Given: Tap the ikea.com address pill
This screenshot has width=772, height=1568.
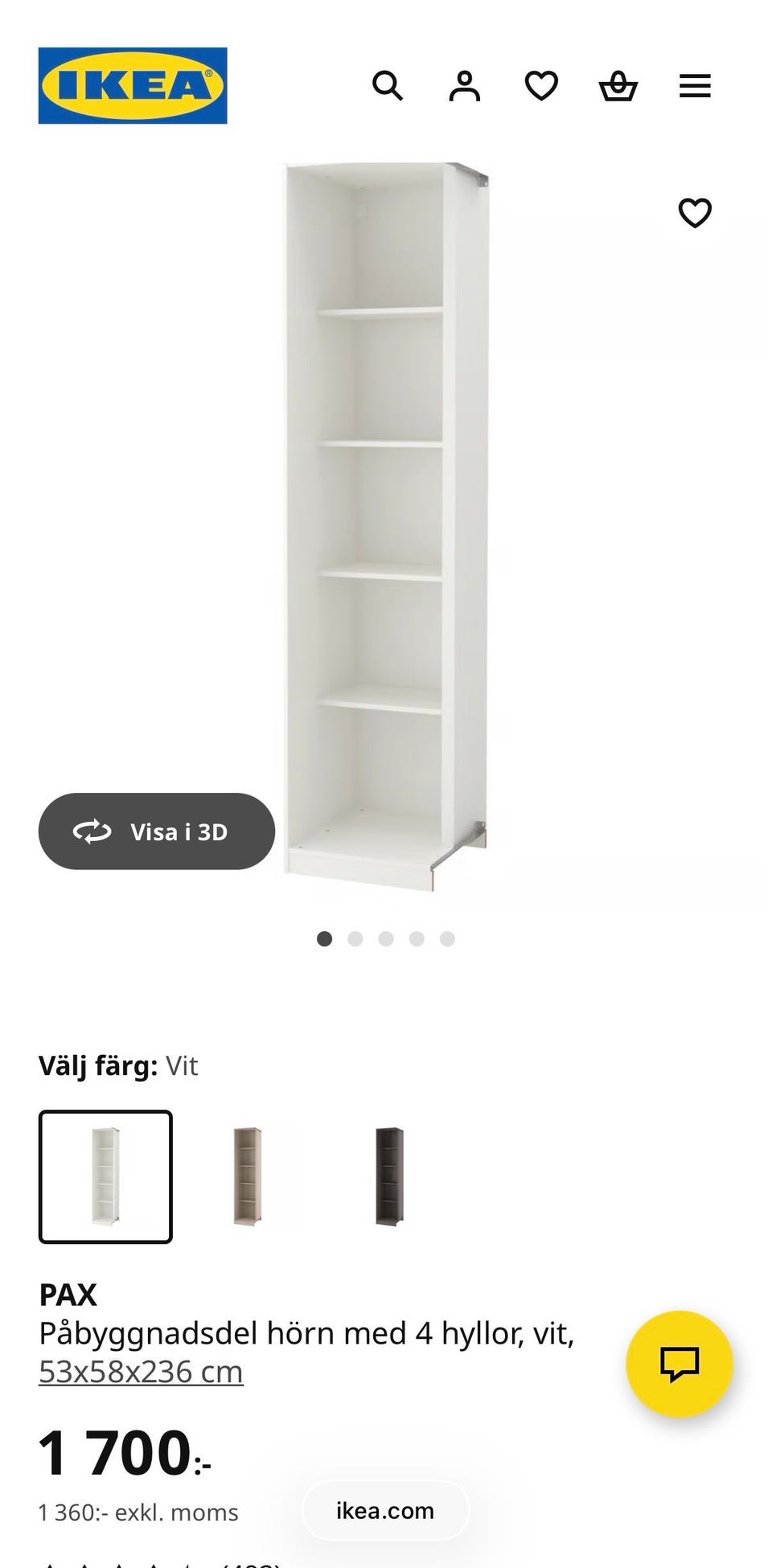Looking at the screenshot, I should tap(385, 1511).
